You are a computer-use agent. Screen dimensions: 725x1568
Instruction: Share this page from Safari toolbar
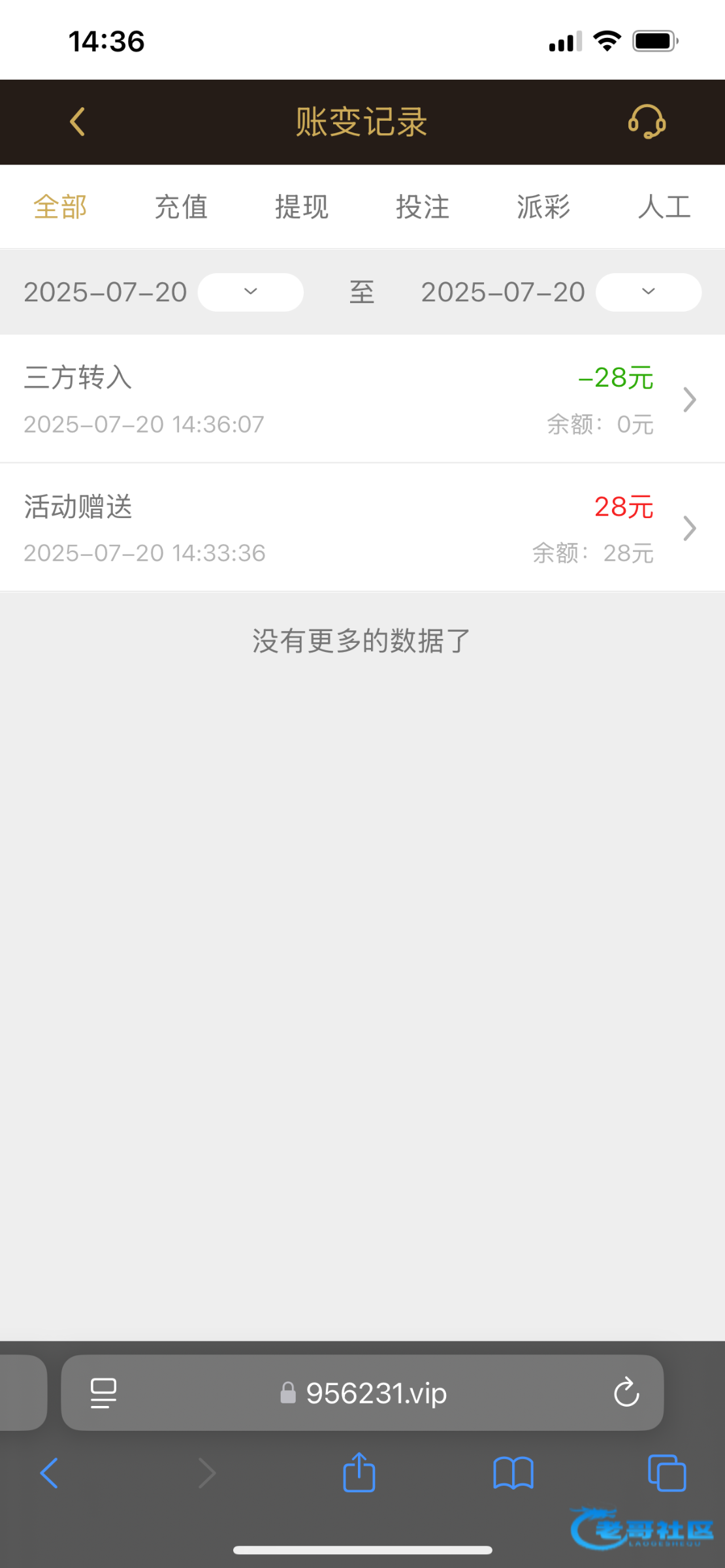click(x=359, y=1473)
